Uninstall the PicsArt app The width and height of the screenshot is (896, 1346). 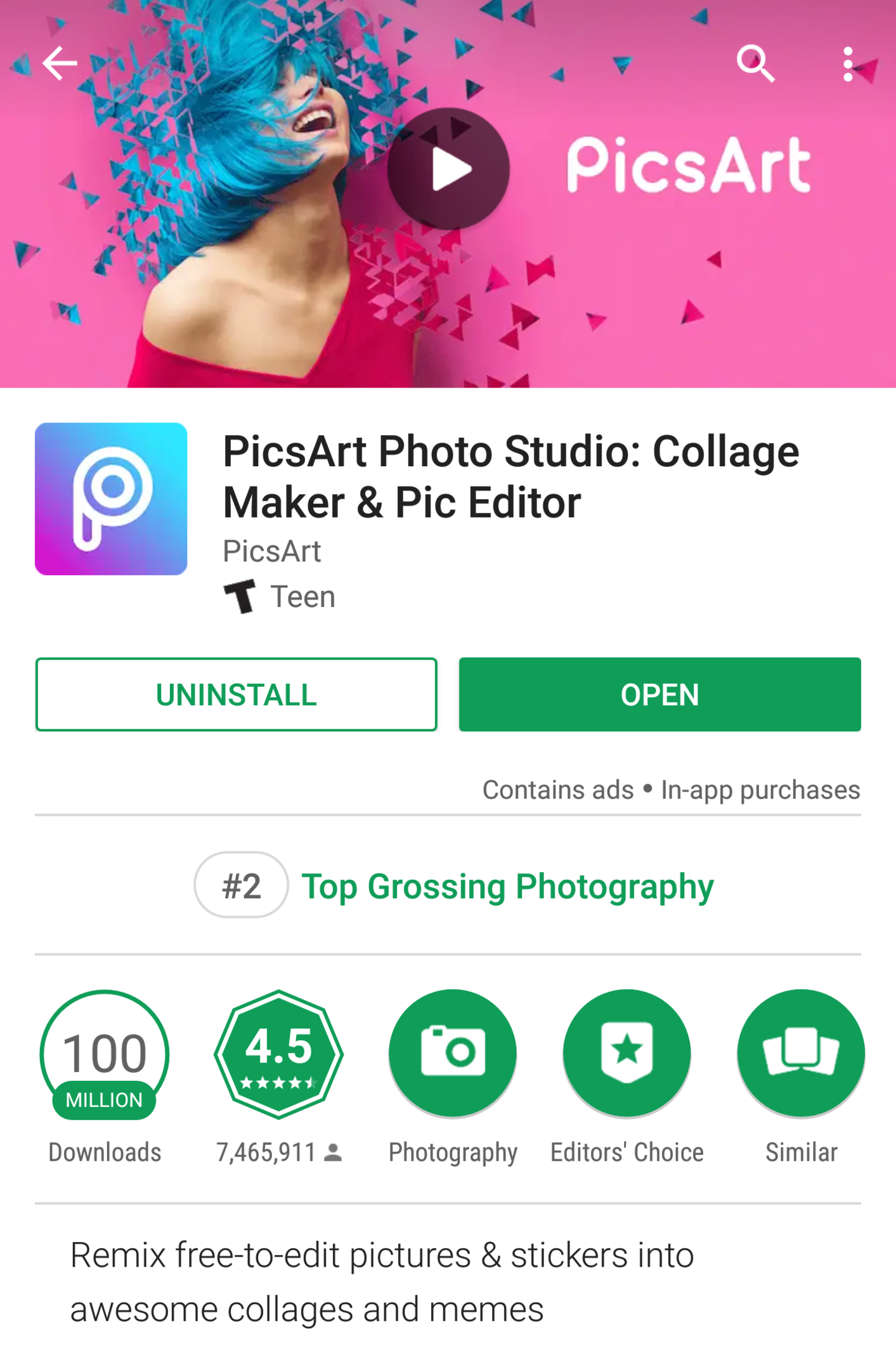pyautogui.click(x=236, y=695)
